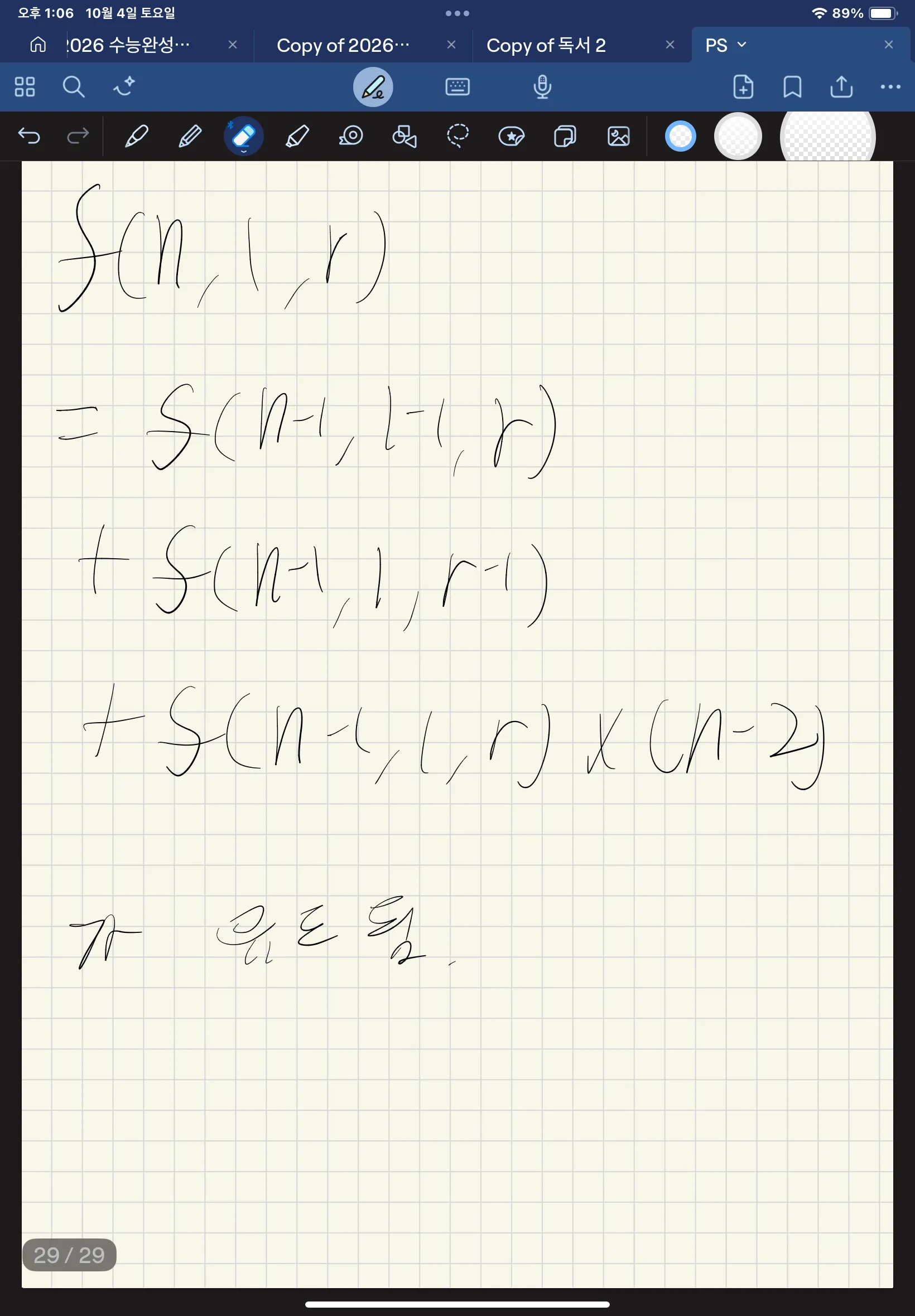915x1316 pixels.
Task: Search within the notebook
Action: pos(74,87)
